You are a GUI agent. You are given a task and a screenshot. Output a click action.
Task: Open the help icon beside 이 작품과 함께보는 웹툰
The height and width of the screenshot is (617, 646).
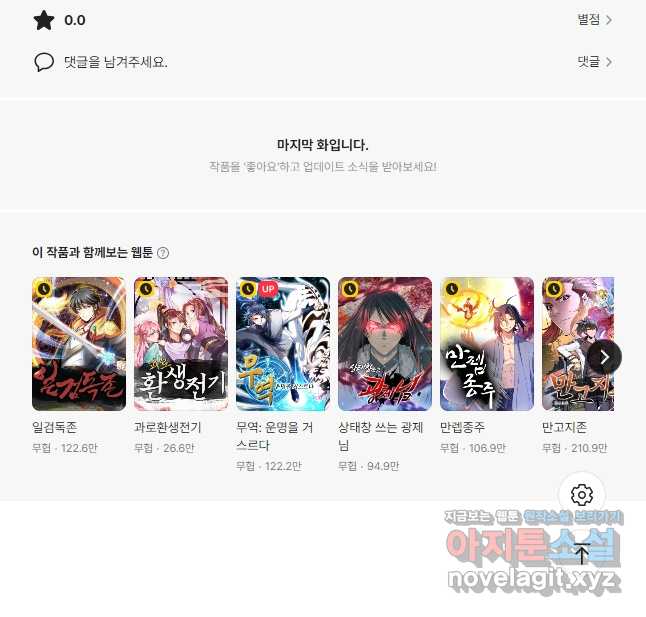163,253
